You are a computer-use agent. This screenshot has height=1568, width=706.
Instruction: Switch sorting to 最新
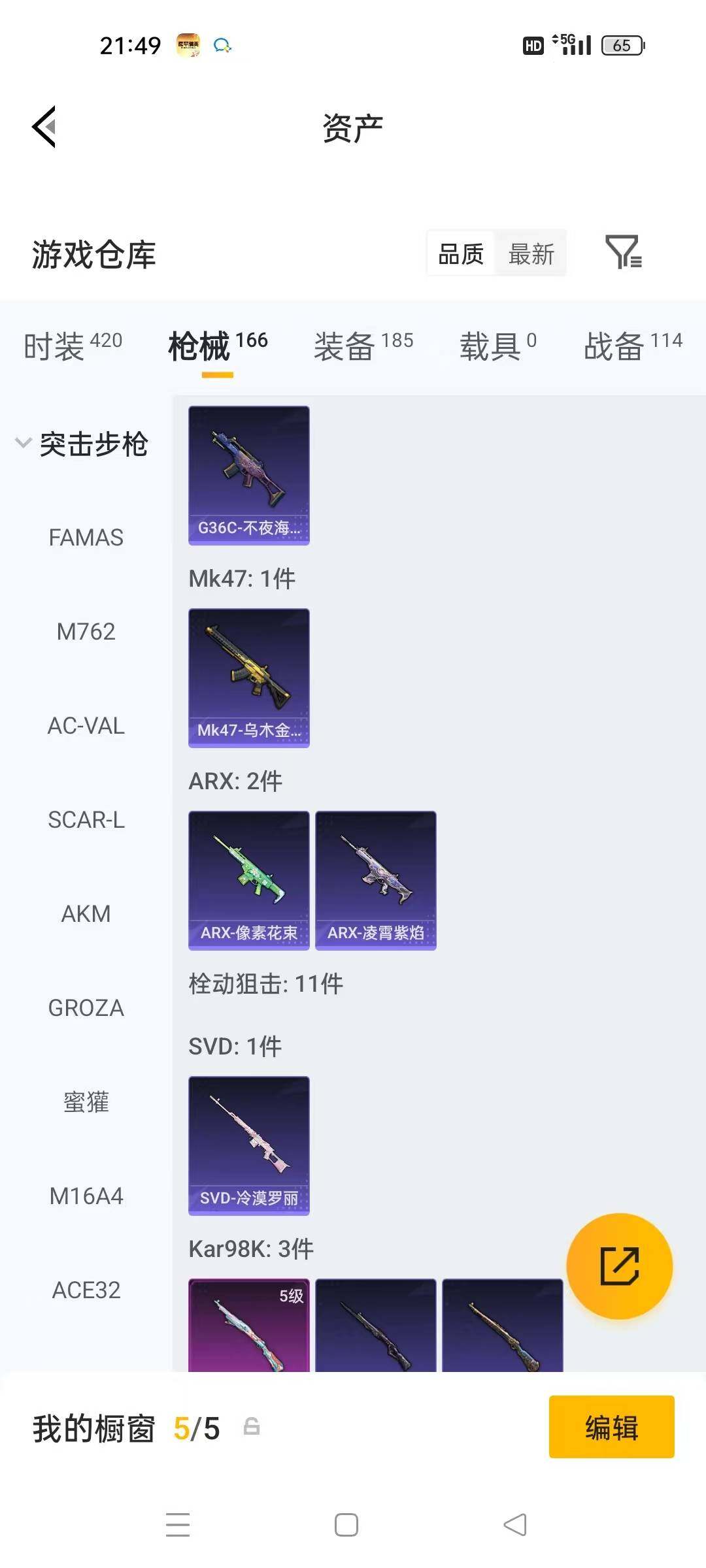point(531,253)
